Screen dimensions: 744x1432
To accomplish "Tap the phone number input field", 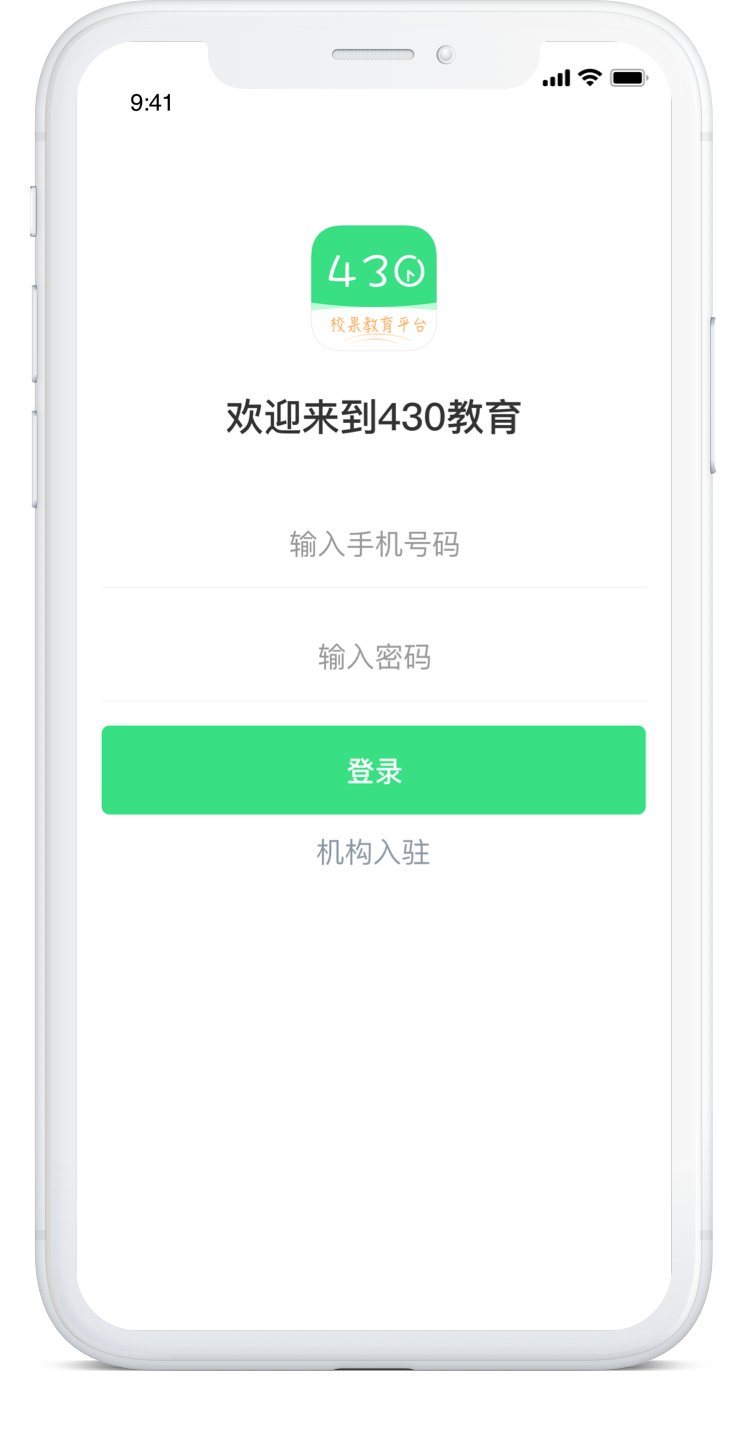I will (374, 545).
